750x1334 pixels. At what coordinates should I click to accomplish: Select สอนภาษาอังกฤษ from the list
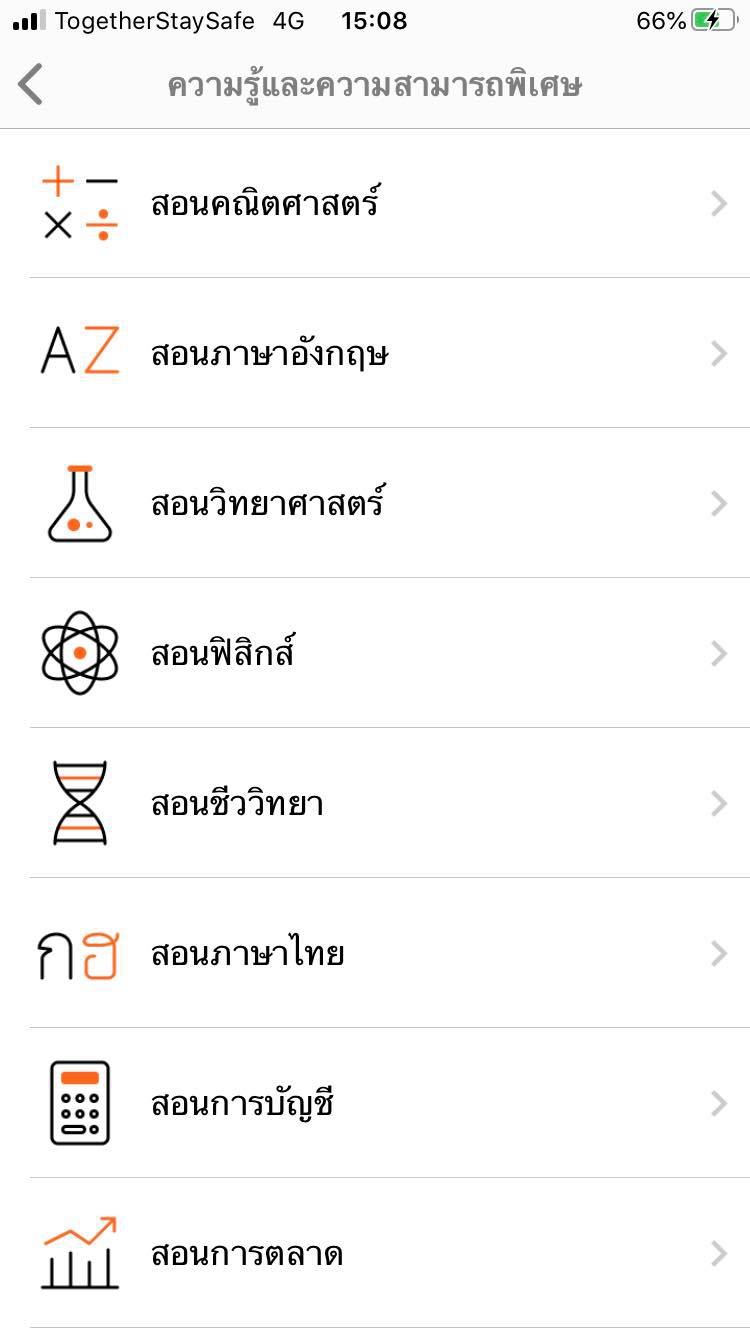coord(270,354)
